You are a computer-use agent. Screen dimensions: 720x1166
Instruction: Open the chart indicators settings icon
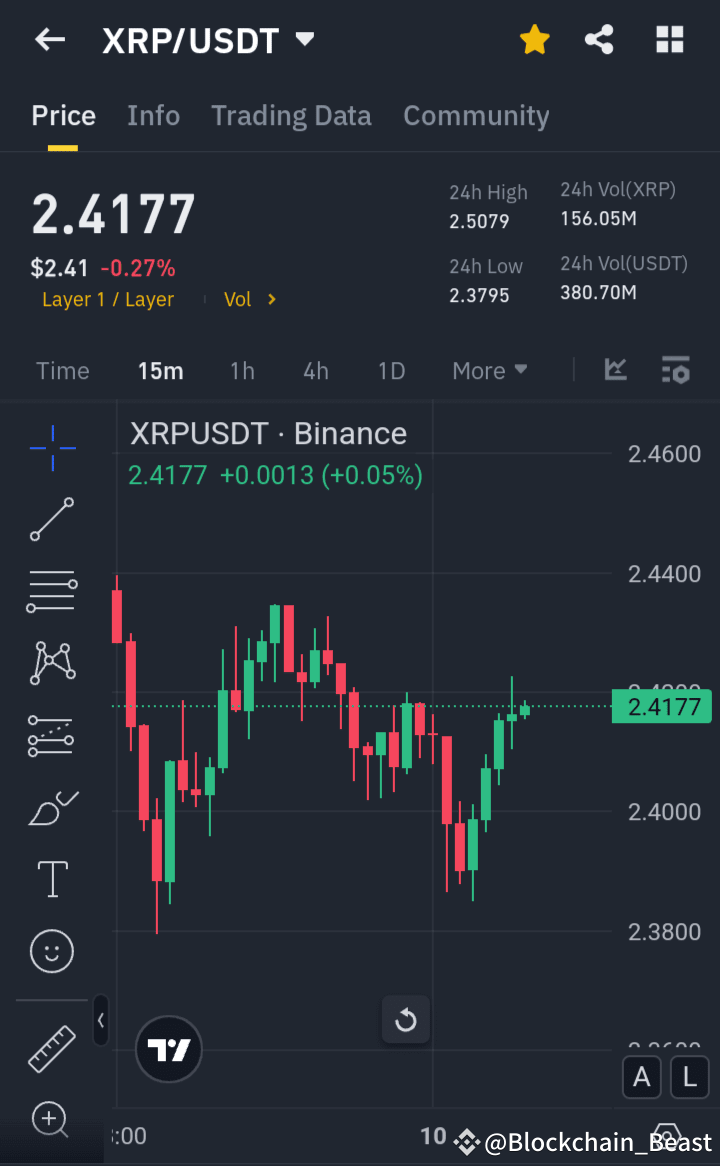click(675, 370)
